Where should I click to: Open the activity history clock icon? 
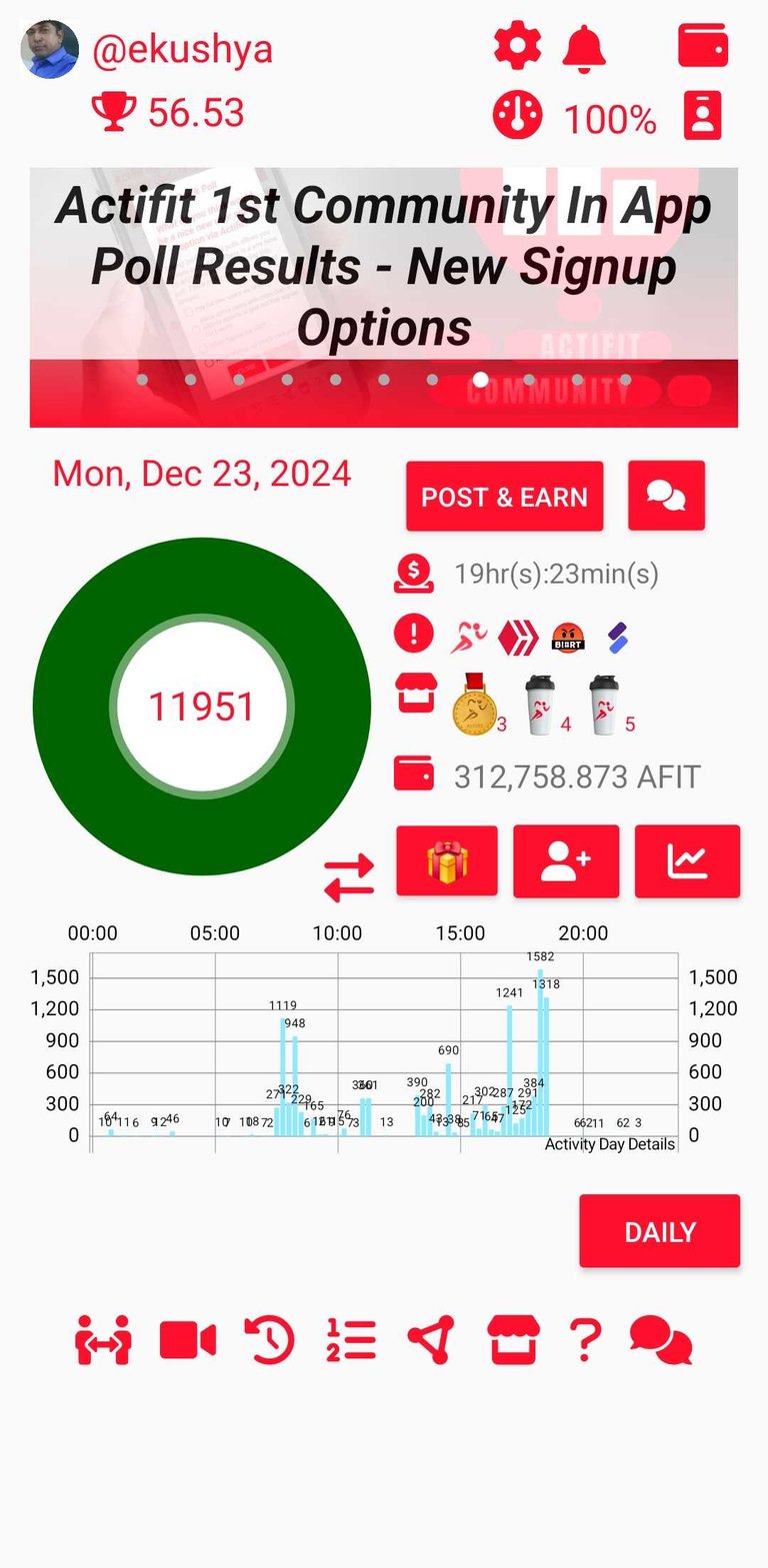[270, 1340]
